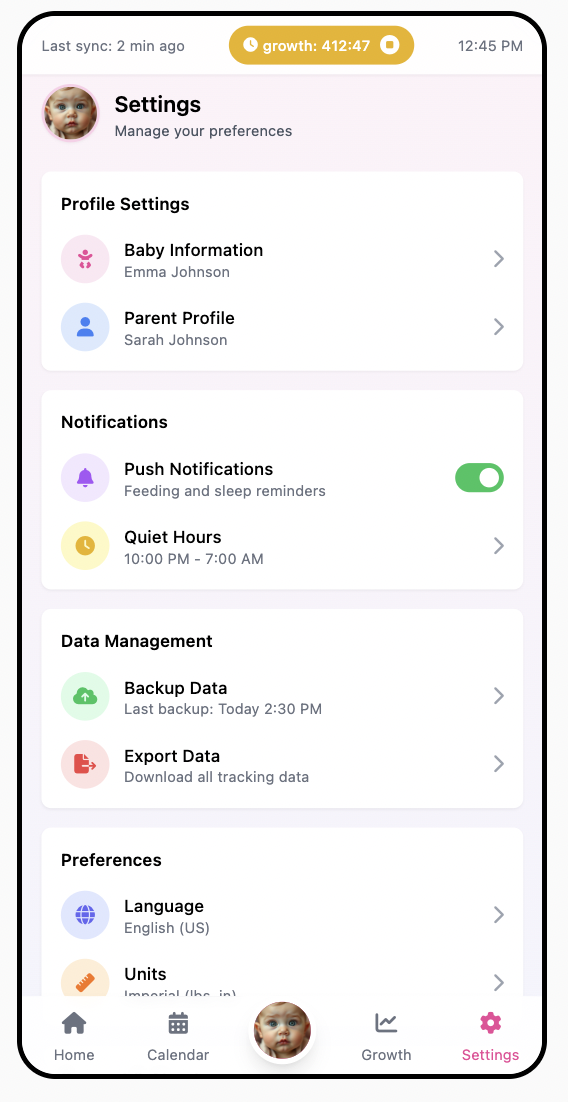The height and width of the screenshot is (1102, 568).
Task: Tap the baby photo center button
Action: [282, 1030]
